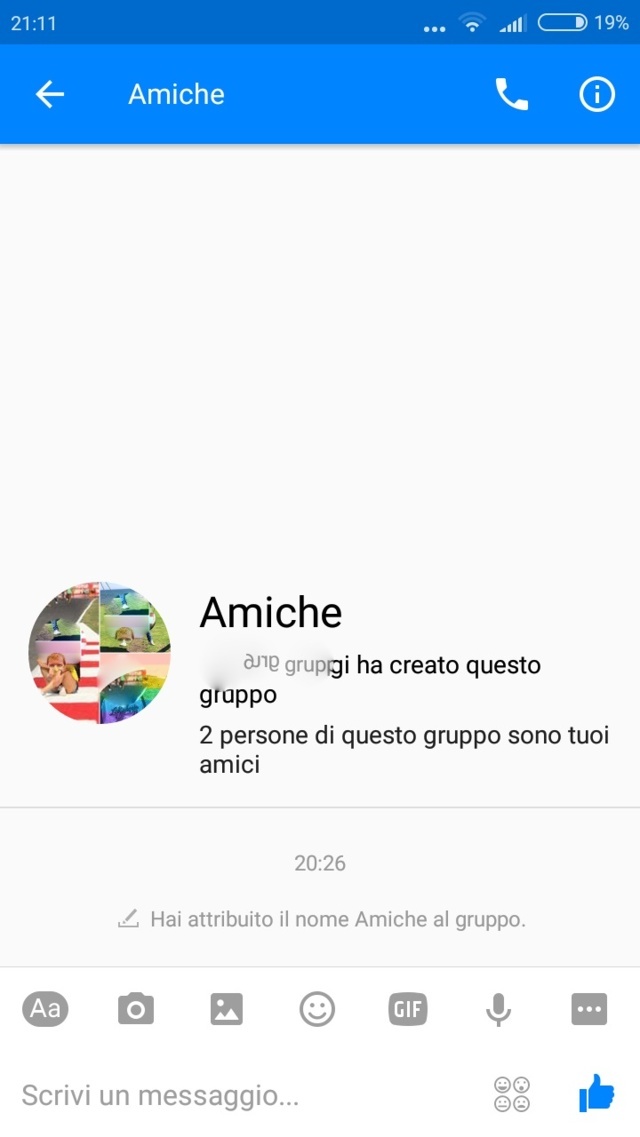This screenshot has height=1137, width=640.
Task: Switch to text keyboard with Aa button
Action: click(45, 1009)
